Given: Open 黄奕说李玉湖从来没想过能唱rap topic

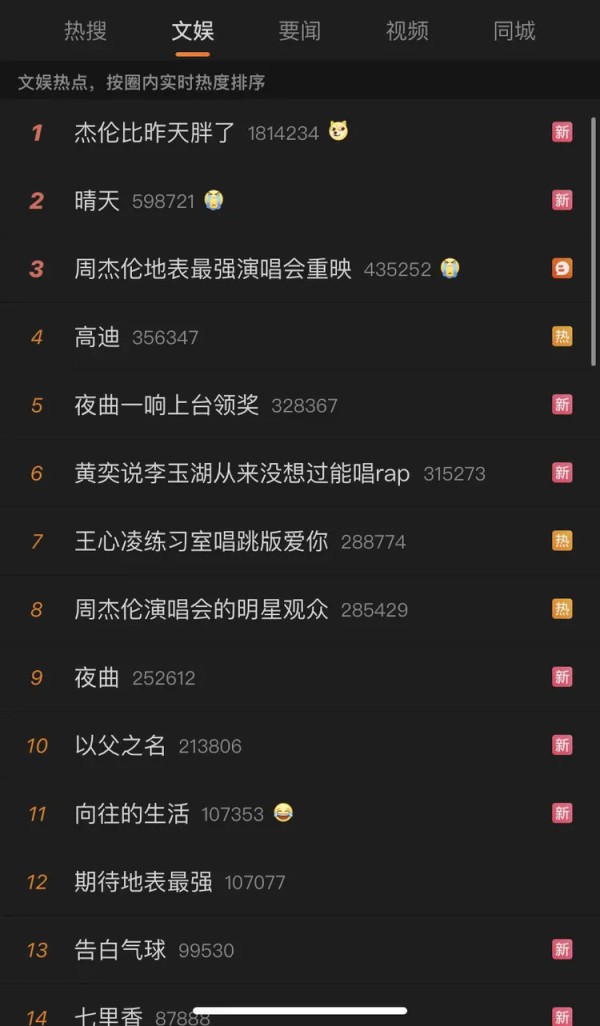Looking at the screenshot, I should [x=300, y=473].
